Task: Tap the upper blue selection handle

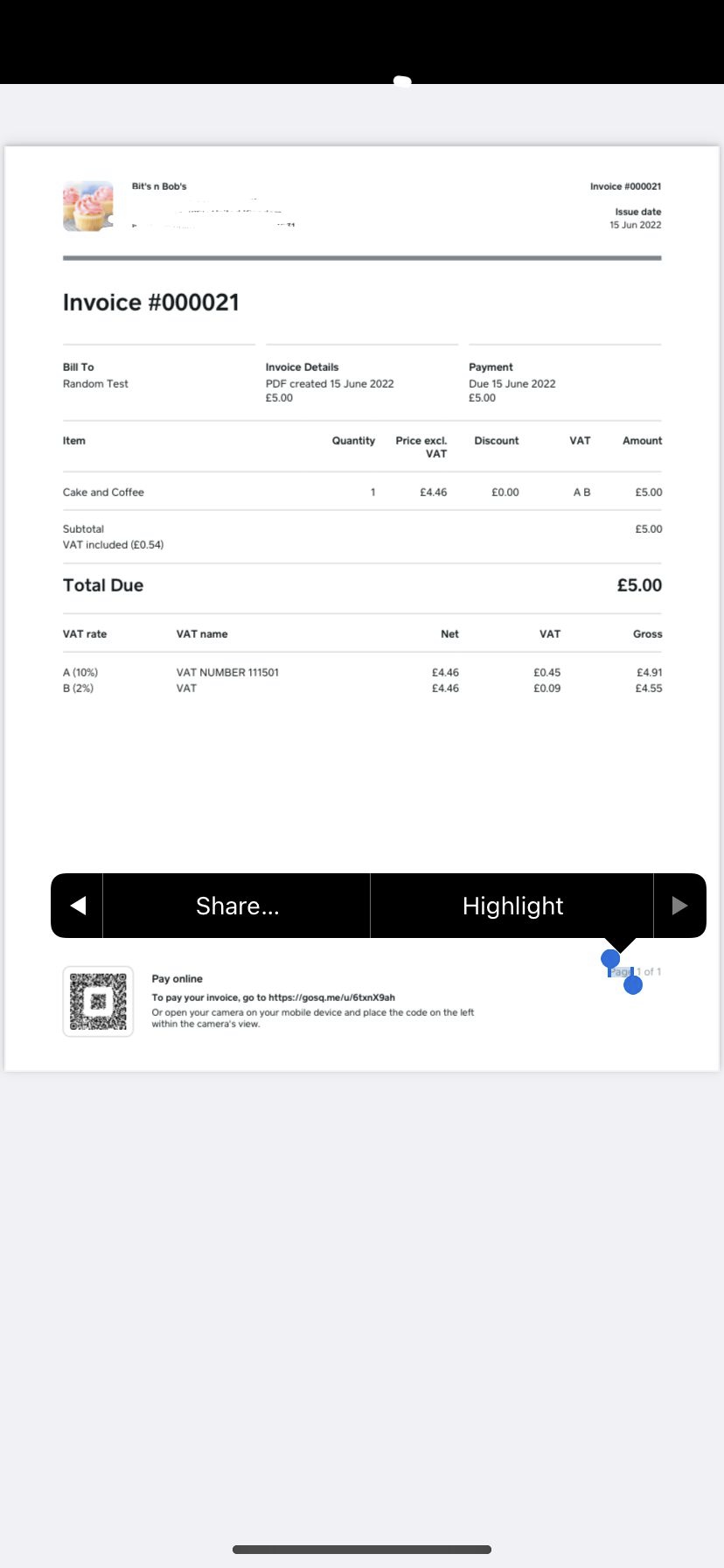Action: tap(610, 960)
